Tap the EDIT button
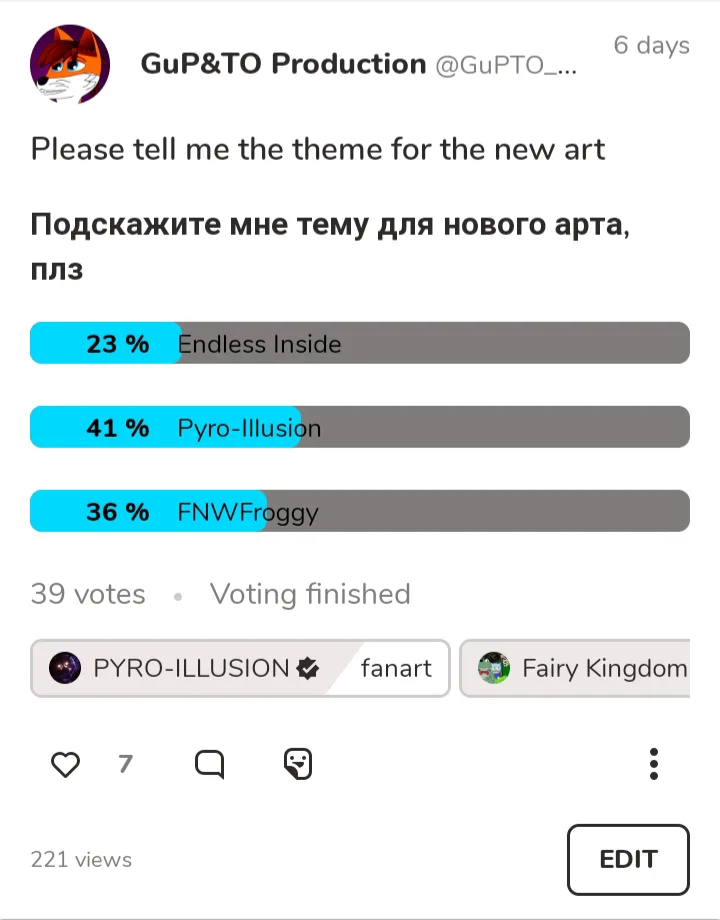This screenshot has height=920, width=720. tap(628, 859)
